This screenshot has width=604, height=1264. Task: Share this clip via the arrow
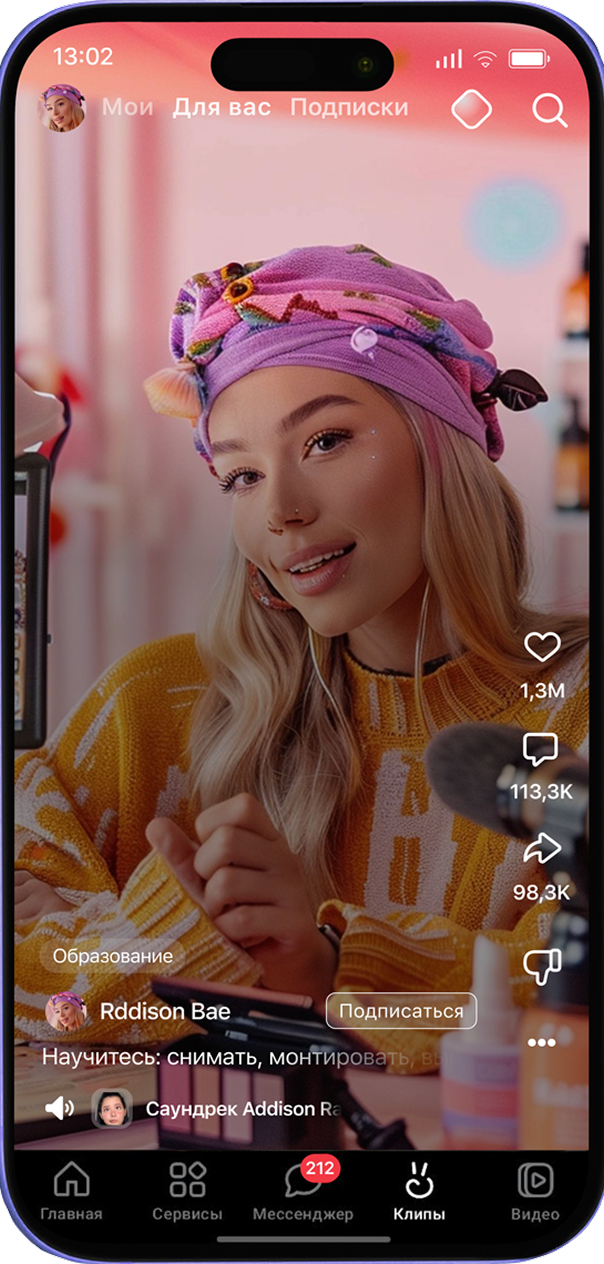pyautogui.click(x=542, y=851)
